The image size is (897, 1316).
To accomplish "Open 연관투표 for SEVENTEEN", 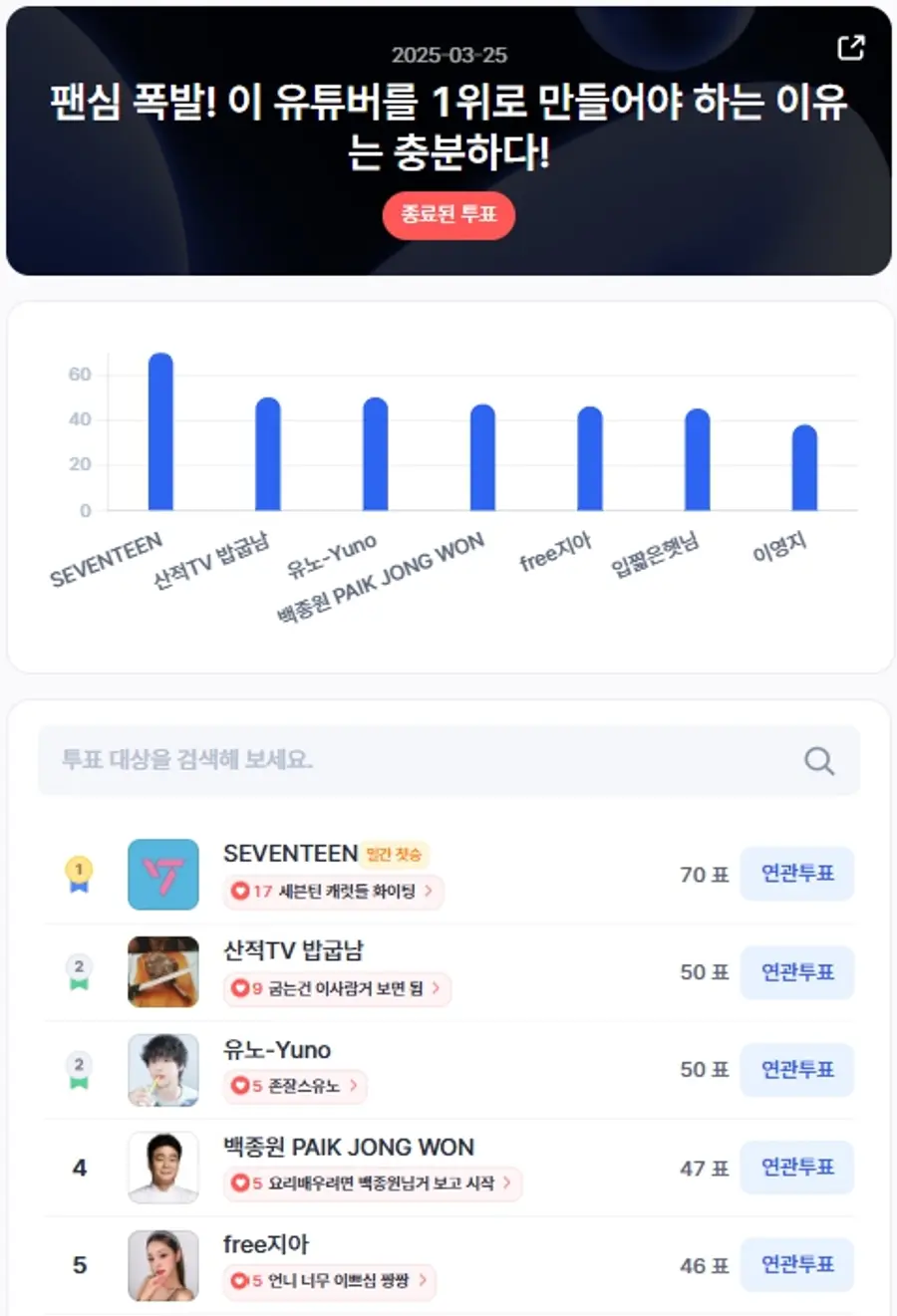I will click(x=797, y=874).
